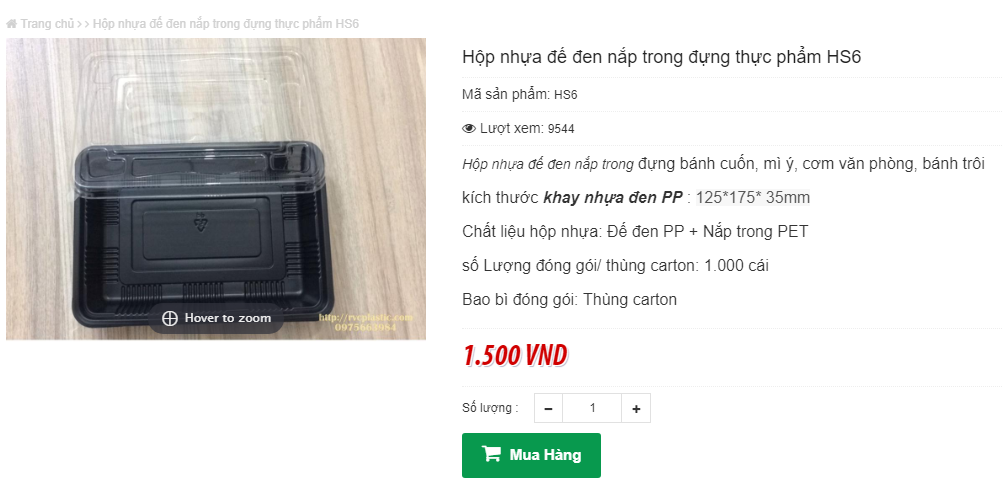The height and width of the screenshot is (486, 1002).
Task: Decrease quantity with the minus button
Action: pos(548,408)
